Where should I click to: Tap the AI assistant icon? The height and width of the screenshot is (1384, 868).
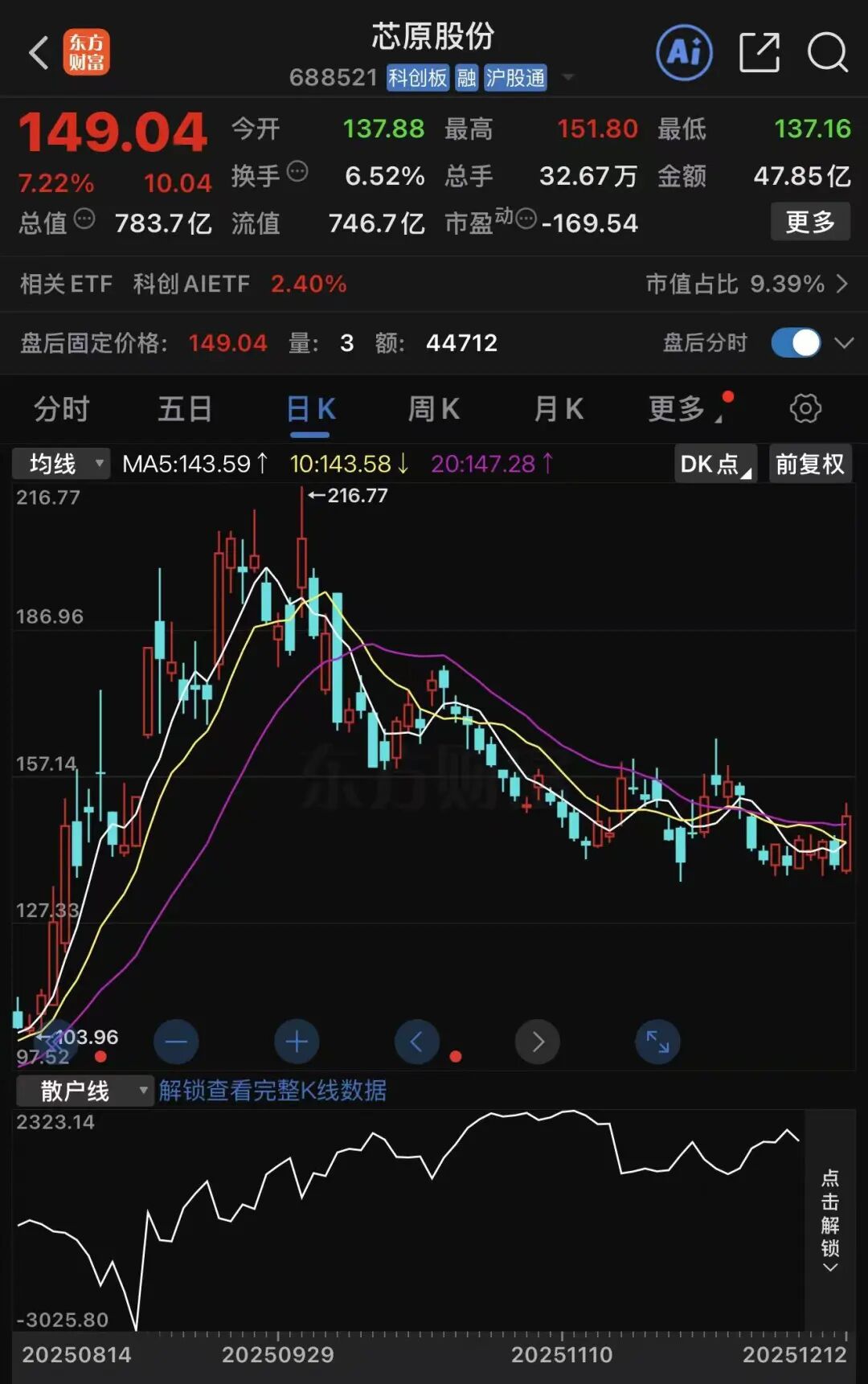pos(684,51)
